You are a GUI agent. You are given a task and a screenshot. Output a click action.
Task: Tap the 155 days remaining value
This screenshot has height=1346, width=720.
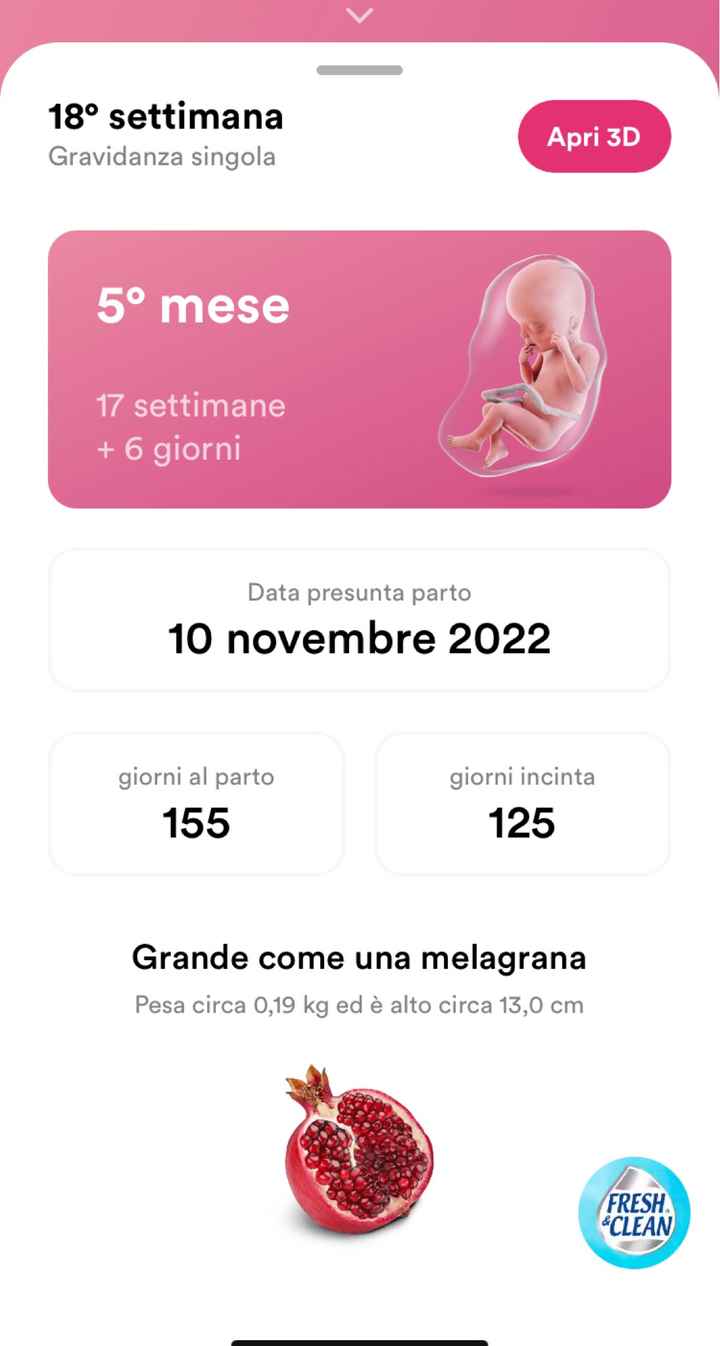pos(196,822)
